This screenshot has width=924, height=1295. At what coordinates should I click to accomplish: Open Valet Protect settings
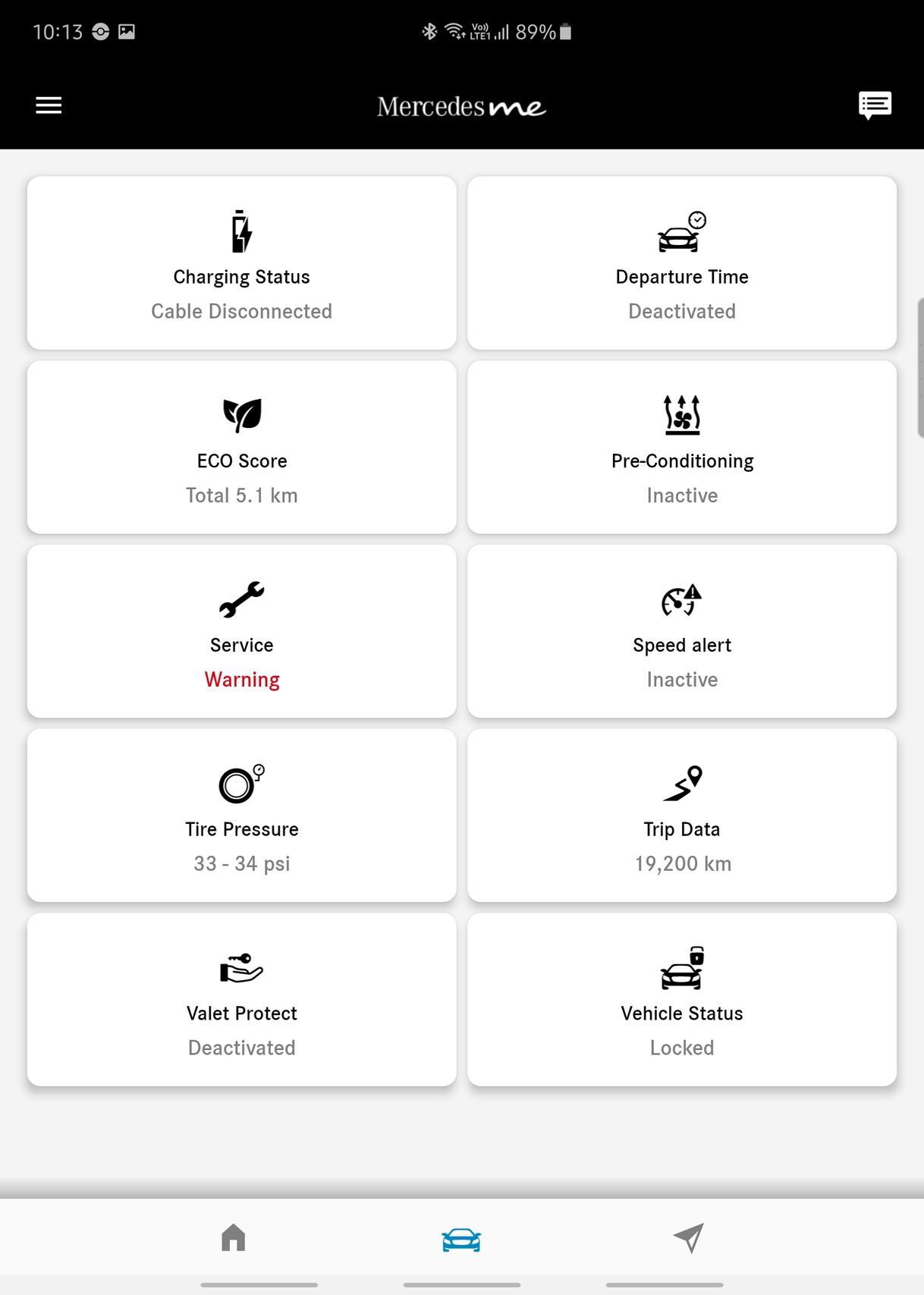242,1000
